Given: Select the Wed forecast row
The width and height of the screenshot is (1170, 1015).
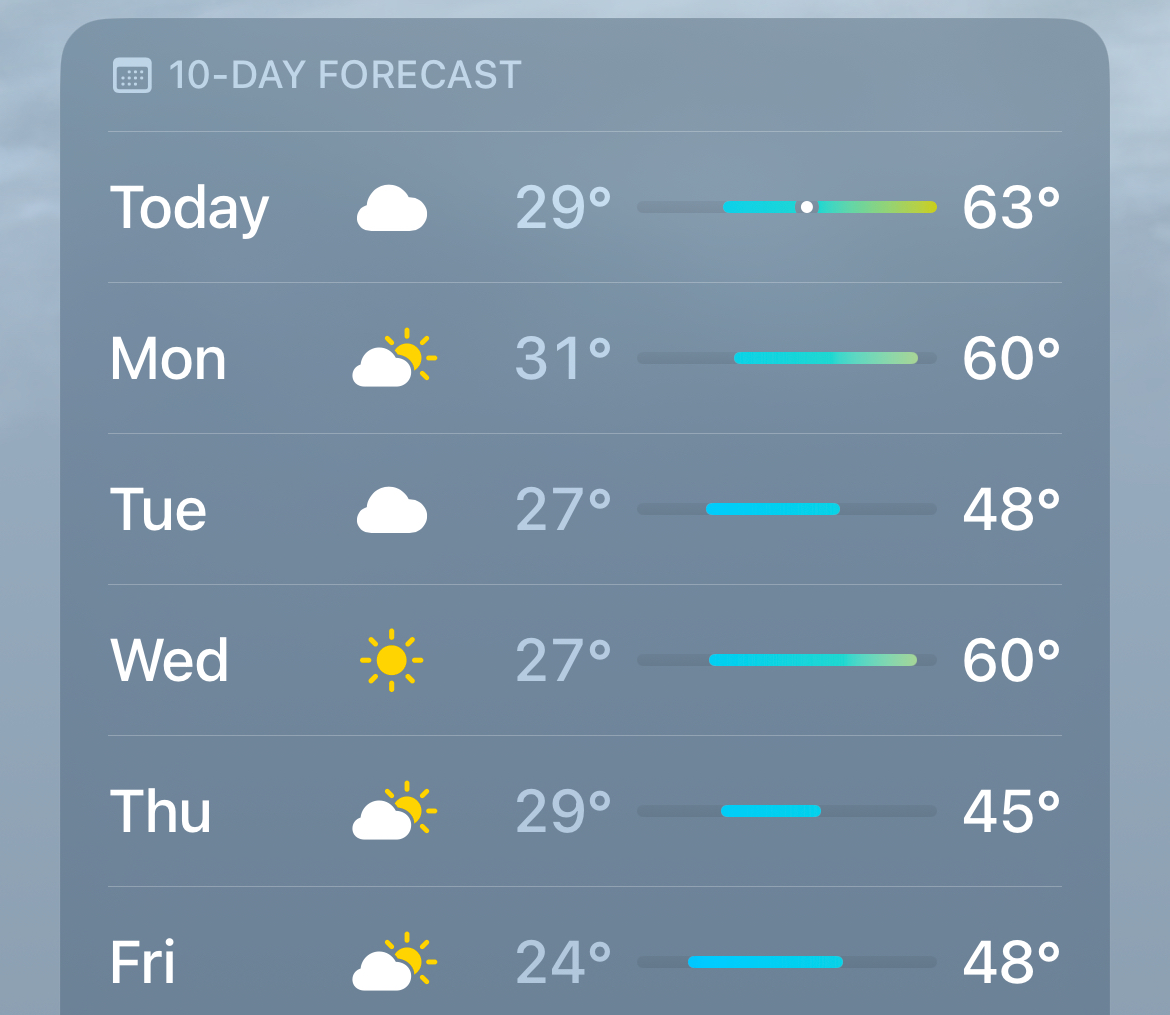Looking at the screenshot, I should (585, 661).
